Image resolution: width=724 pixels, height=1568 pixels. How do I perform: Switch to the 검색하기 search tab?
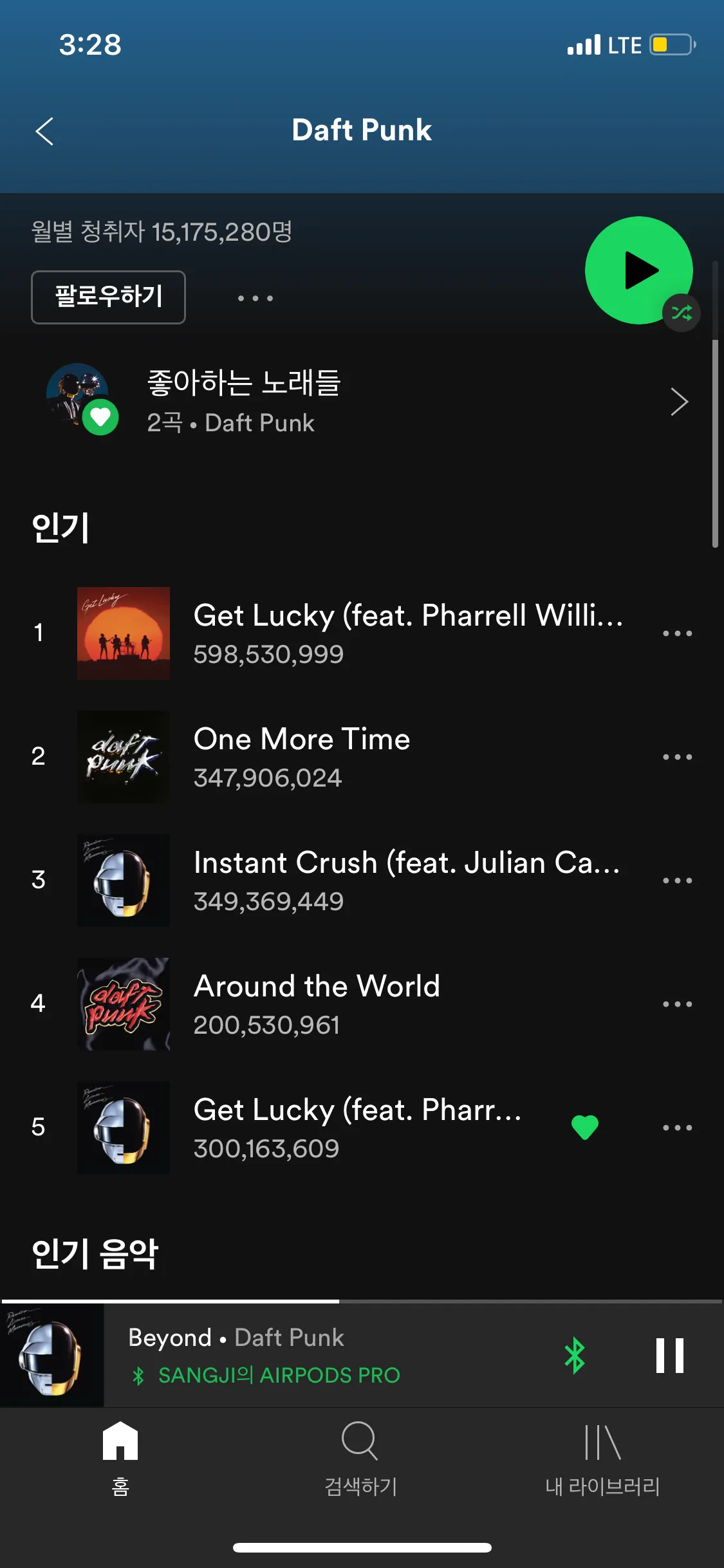(360, 1459)
